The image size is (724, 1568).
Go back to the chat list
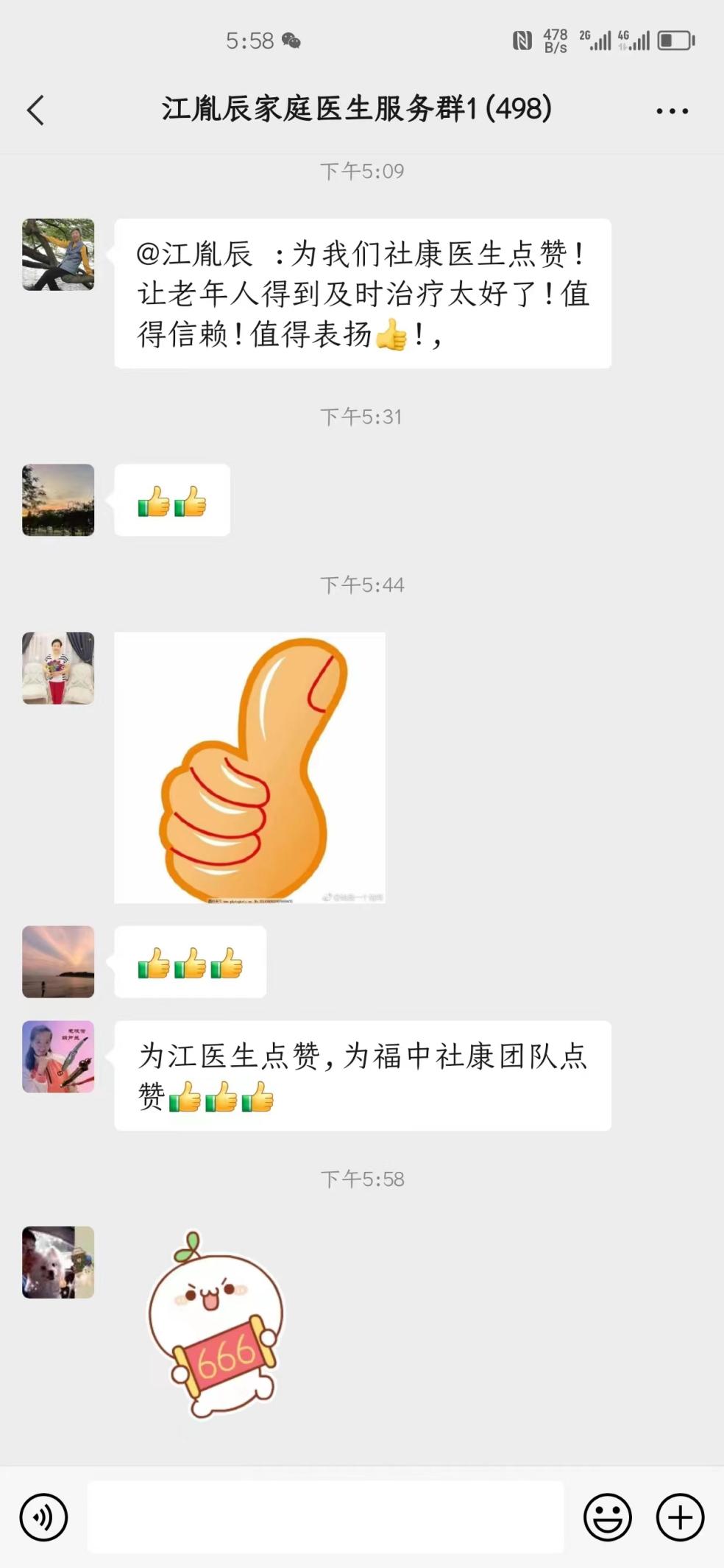pyautogui.click(x=35, y=111)
